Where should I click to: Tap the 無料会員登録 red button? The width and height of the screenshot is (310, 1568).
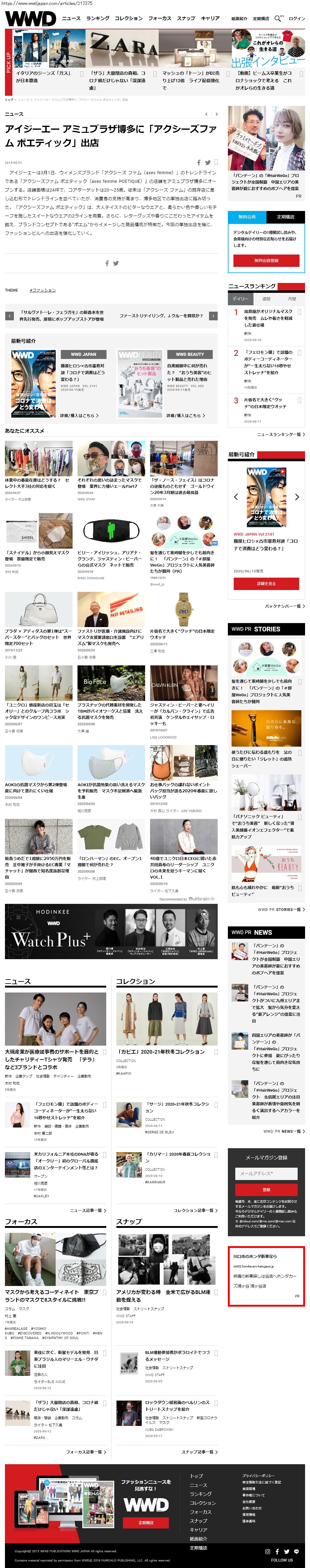(266, 260)
